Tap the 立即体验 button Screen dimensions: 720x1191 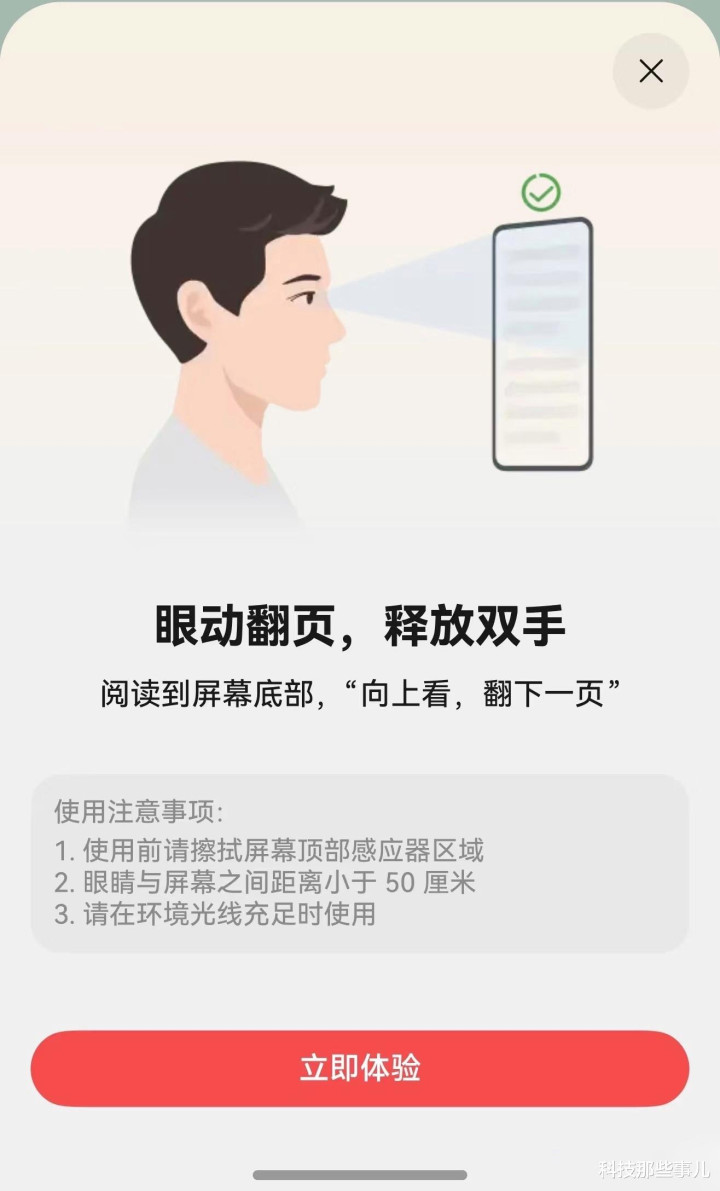point(360,1068)
